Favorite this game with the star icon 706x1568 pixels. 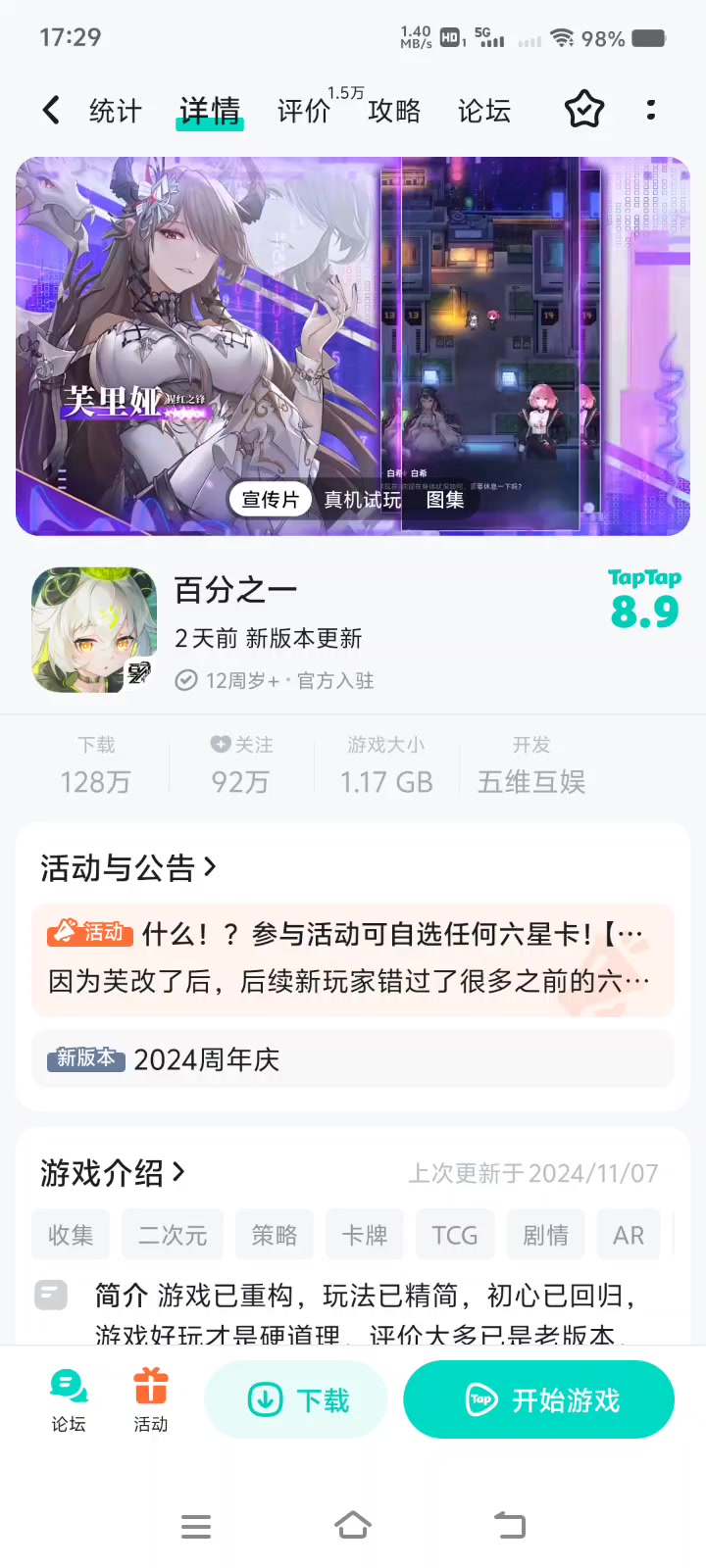pyautogui.click(x=584, y=110)
